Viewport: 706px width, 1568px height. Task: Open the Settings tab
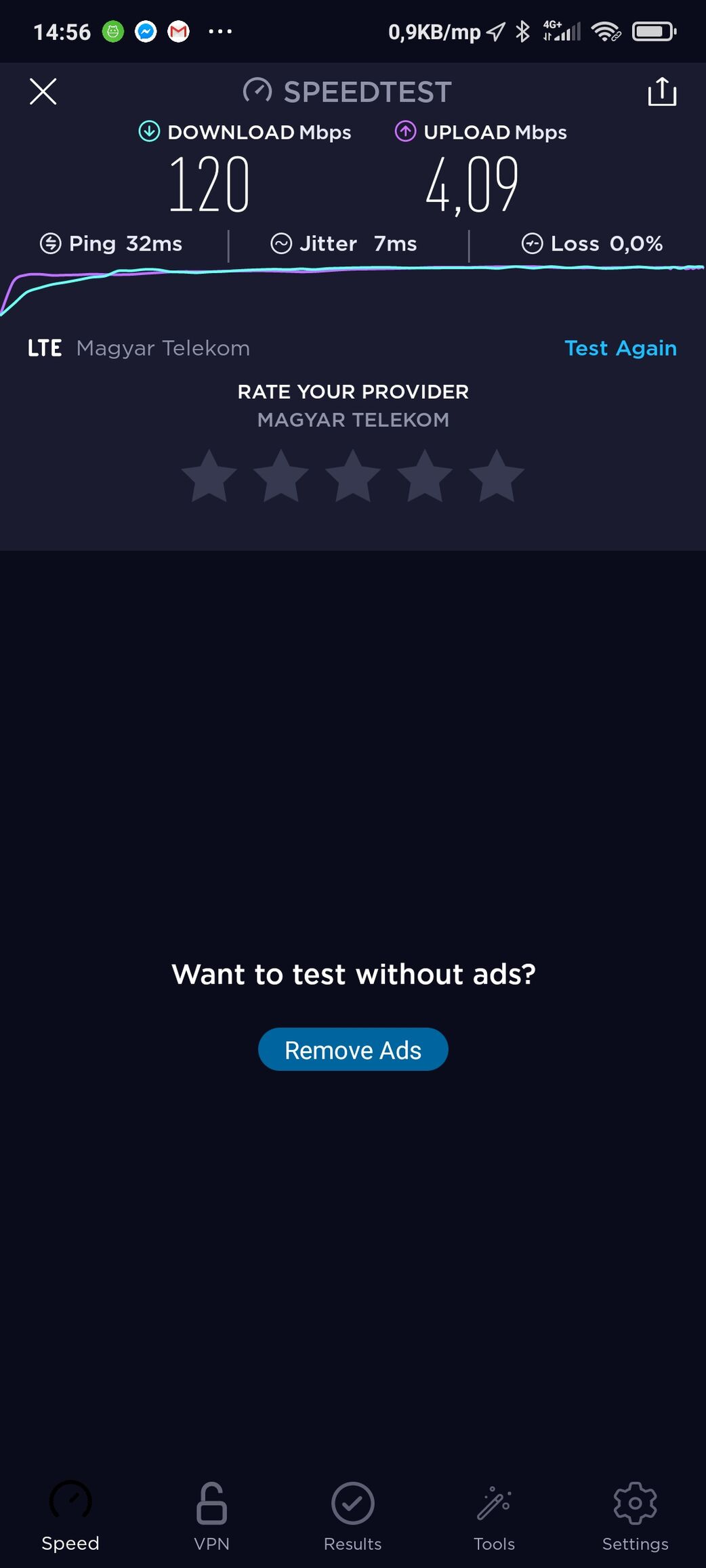click(x=635, y=1516)
